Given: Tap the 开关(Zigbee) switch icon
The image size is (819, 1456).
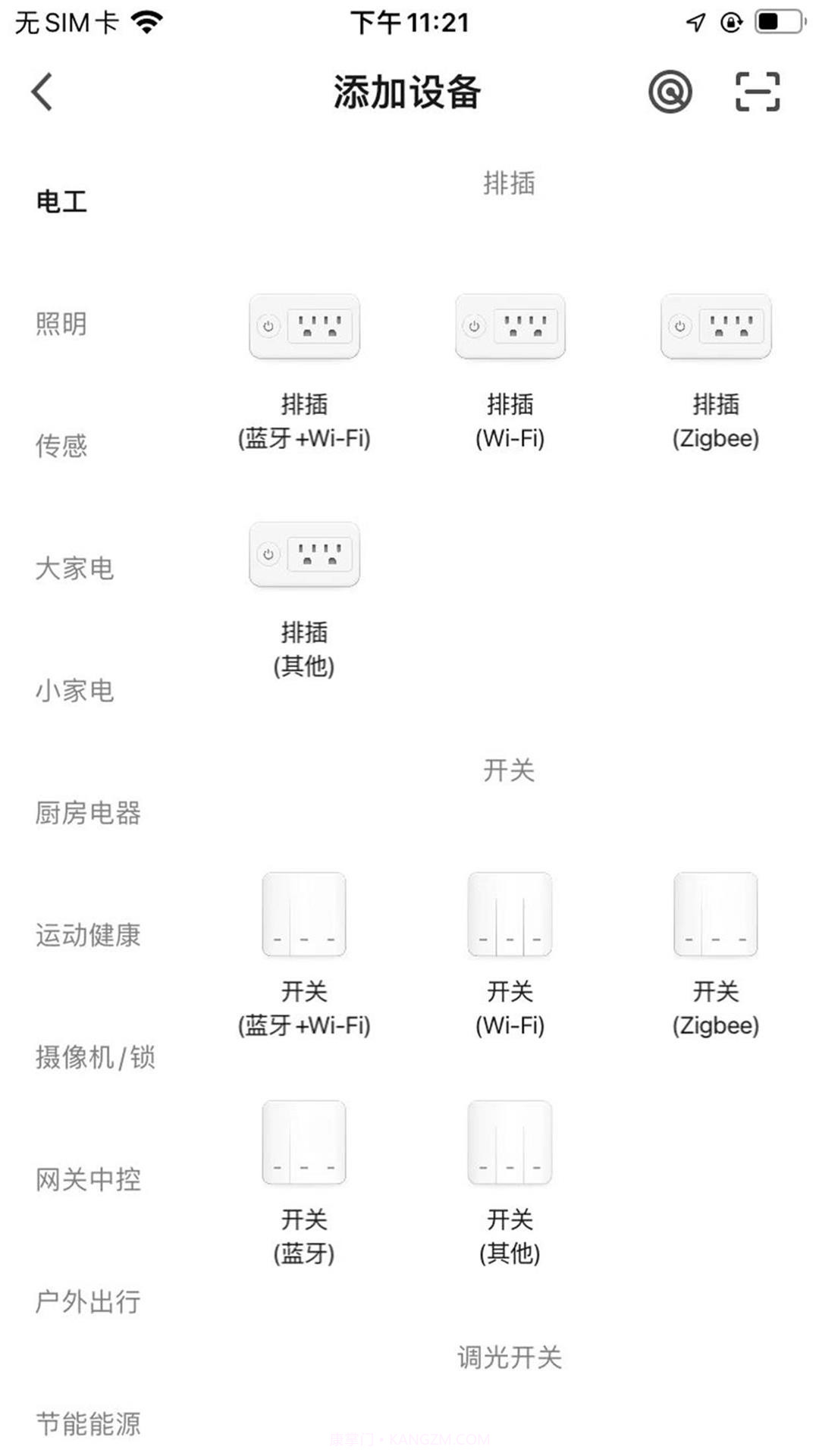Looking at the screenshot, I should [715, 914].
